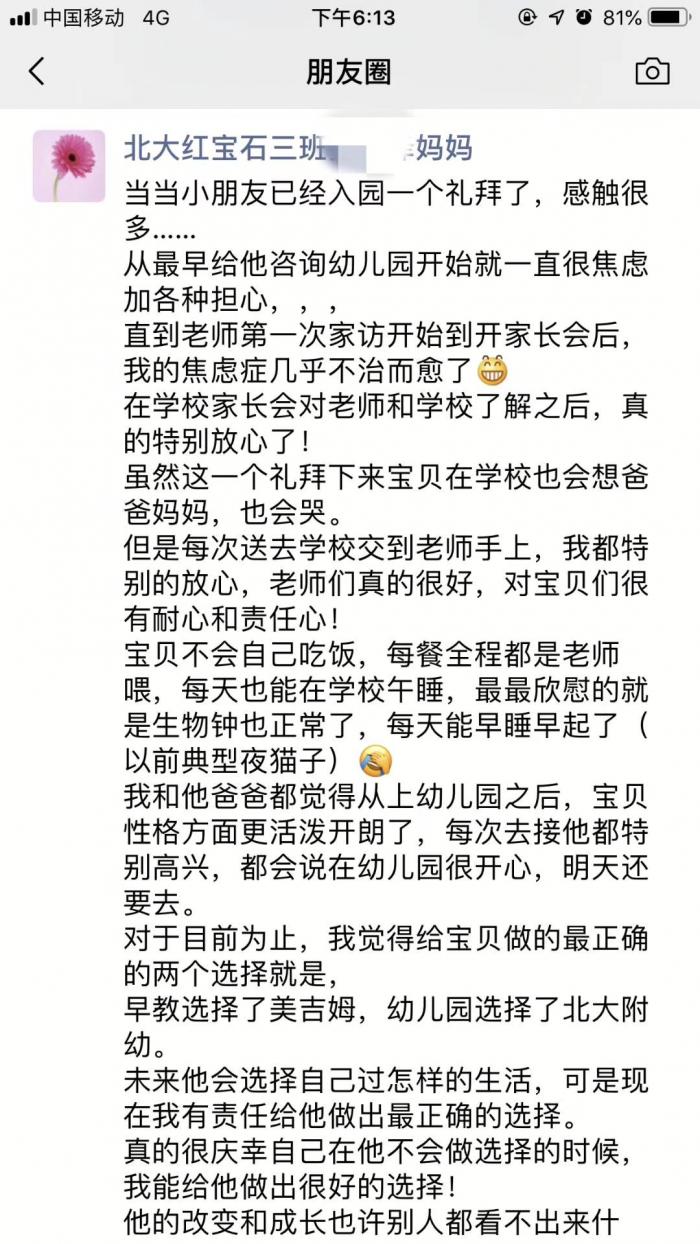Open the pink flower profile avatar
This screenshot has height=1244, width=700.
[69, 166]
